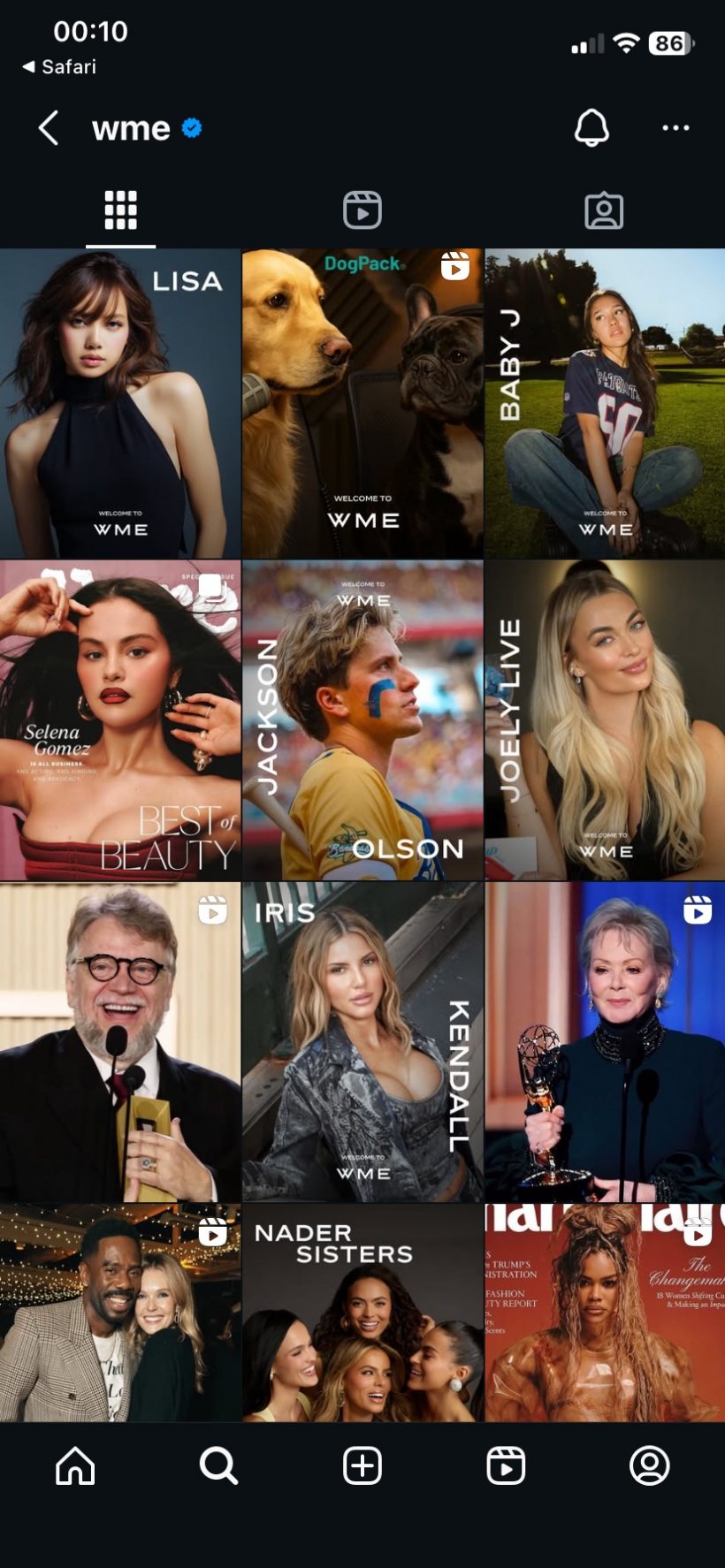Switch to the Reels profile tab
This screenshot has height=1568, width=725.
362,210
